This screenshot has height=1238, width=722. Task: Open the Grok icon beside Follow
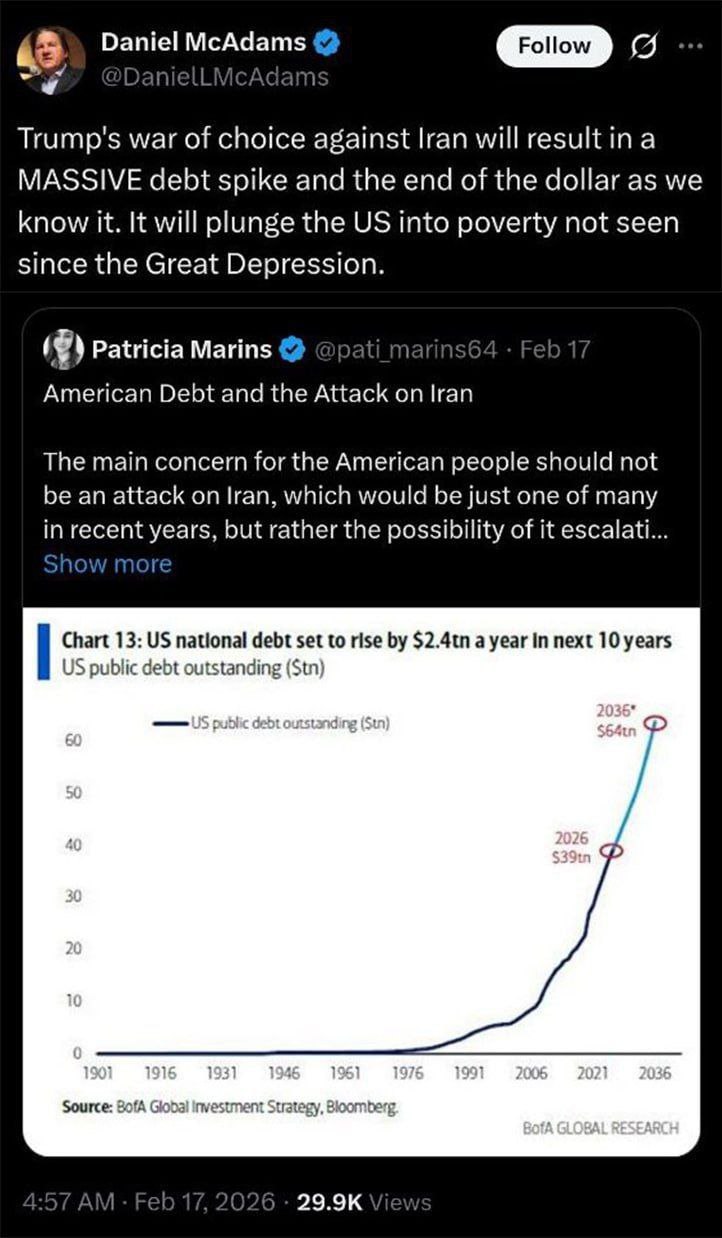(x=646, y=46)
